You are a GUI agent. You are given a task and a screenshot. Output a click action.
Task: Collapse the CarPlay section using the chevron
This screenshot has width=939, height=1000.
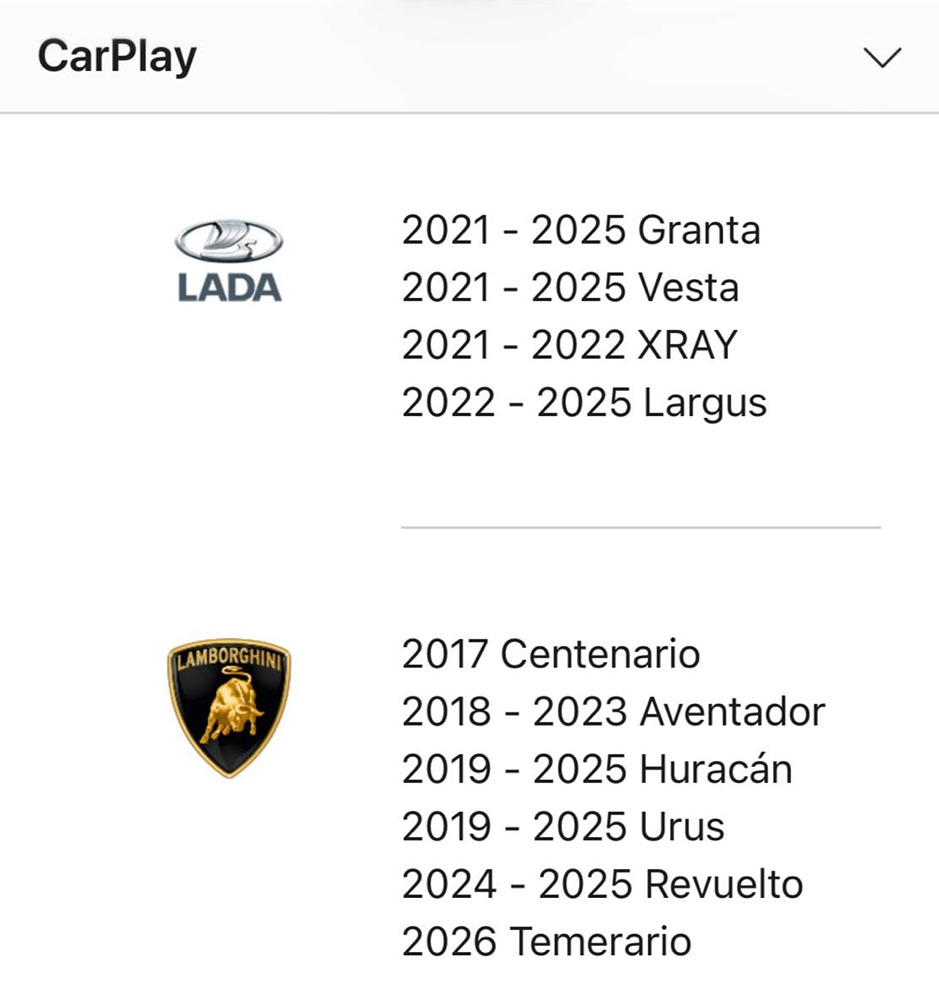(x=881, y=58)
